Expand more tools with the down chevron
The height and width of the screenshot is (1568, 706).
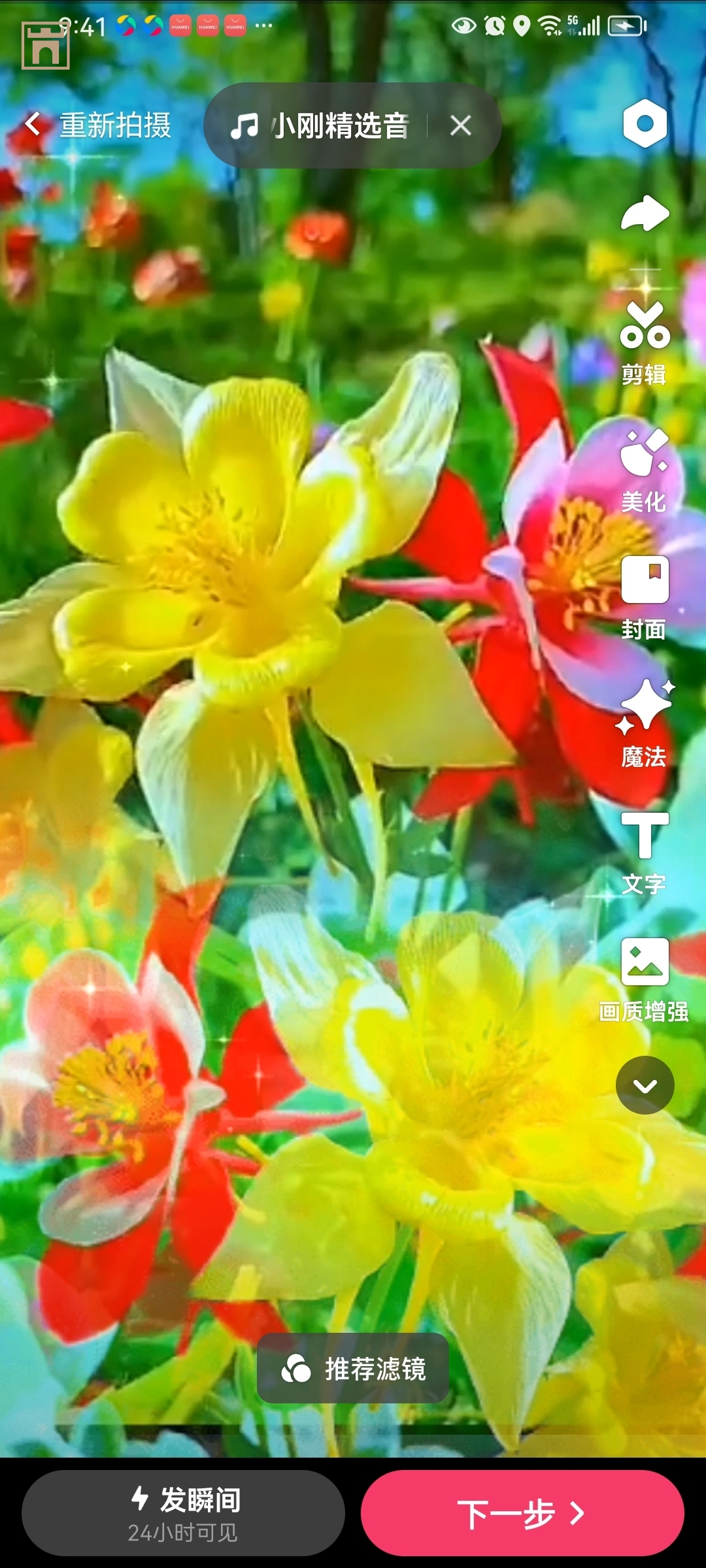coord(645,1085)
